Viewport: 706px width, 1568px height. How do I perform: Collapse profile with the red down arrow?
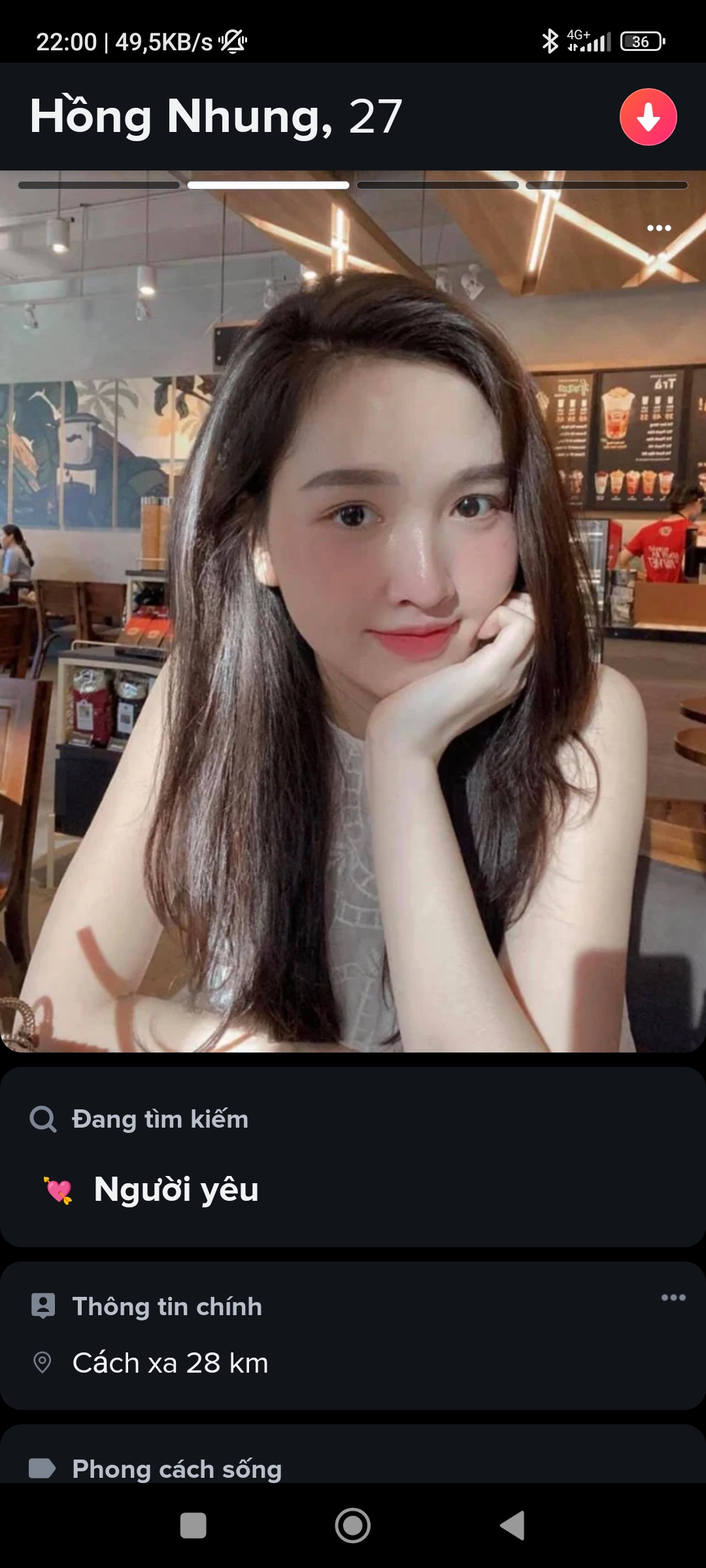pos(648,117)
